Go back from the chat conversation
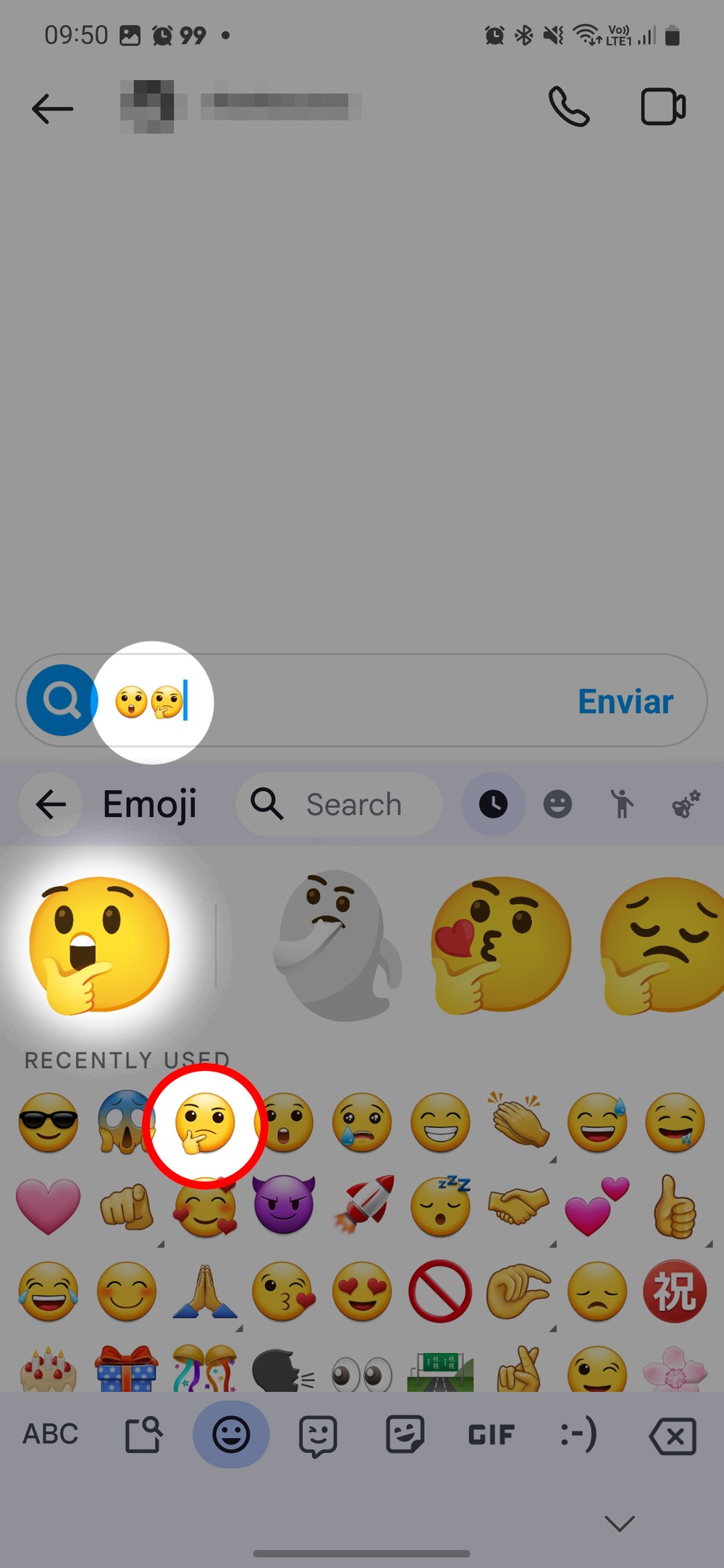The image size is (724, 1568). point(52,109)
